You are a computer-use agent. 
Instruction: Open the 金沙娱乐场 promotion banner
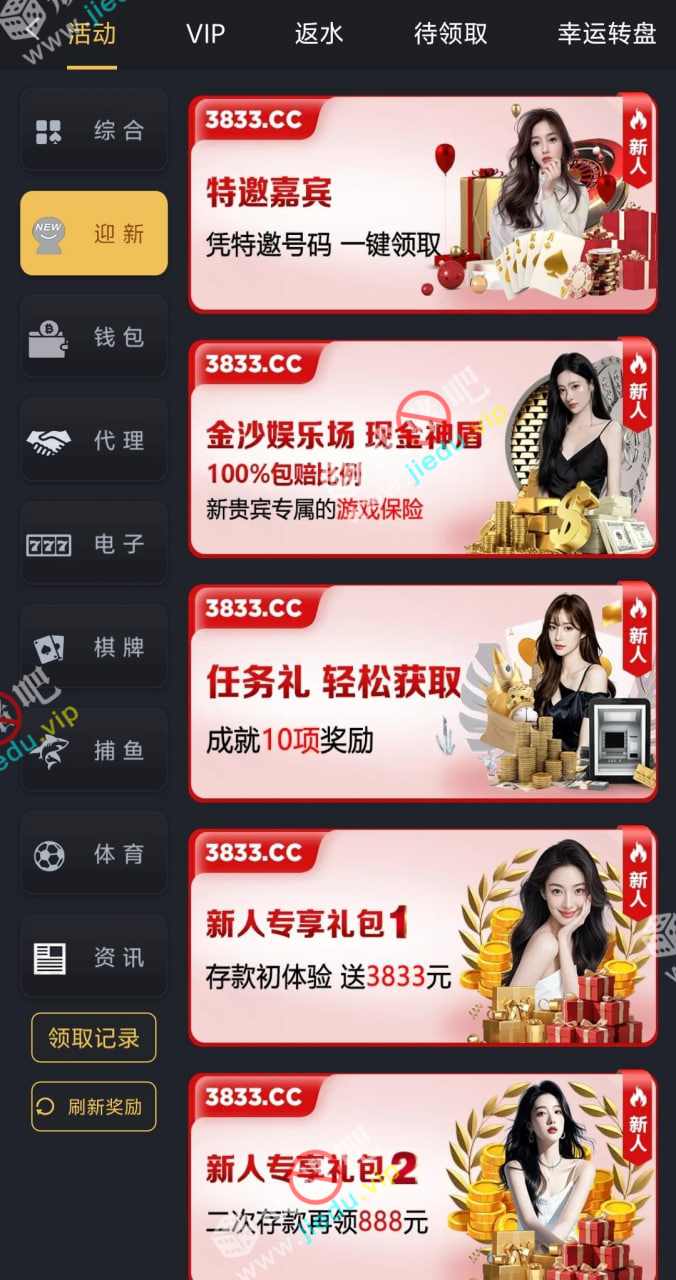coord(422,448)
